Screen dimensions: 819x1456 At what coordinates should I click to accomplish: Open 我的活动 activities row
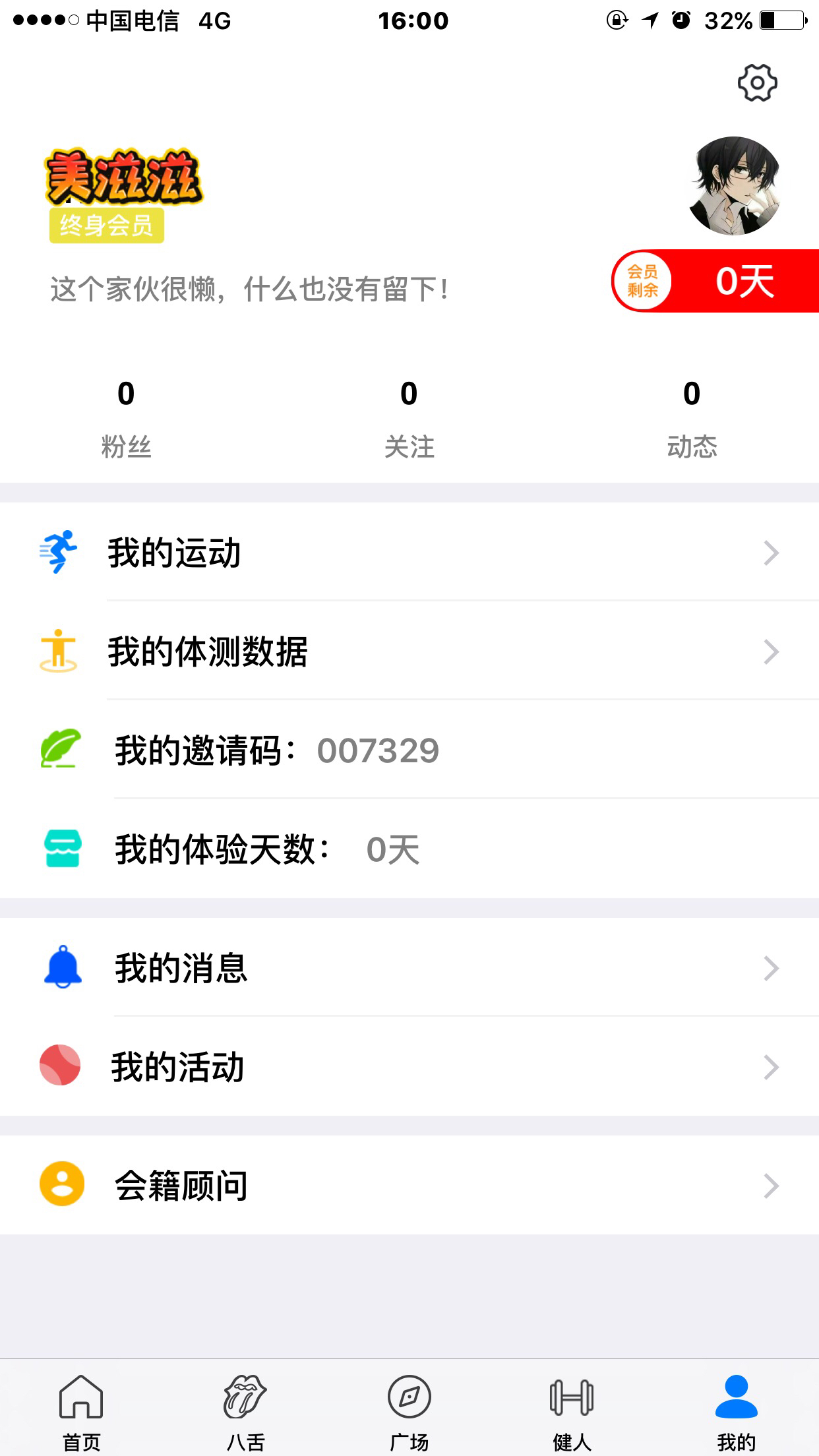pos(409,1067)
